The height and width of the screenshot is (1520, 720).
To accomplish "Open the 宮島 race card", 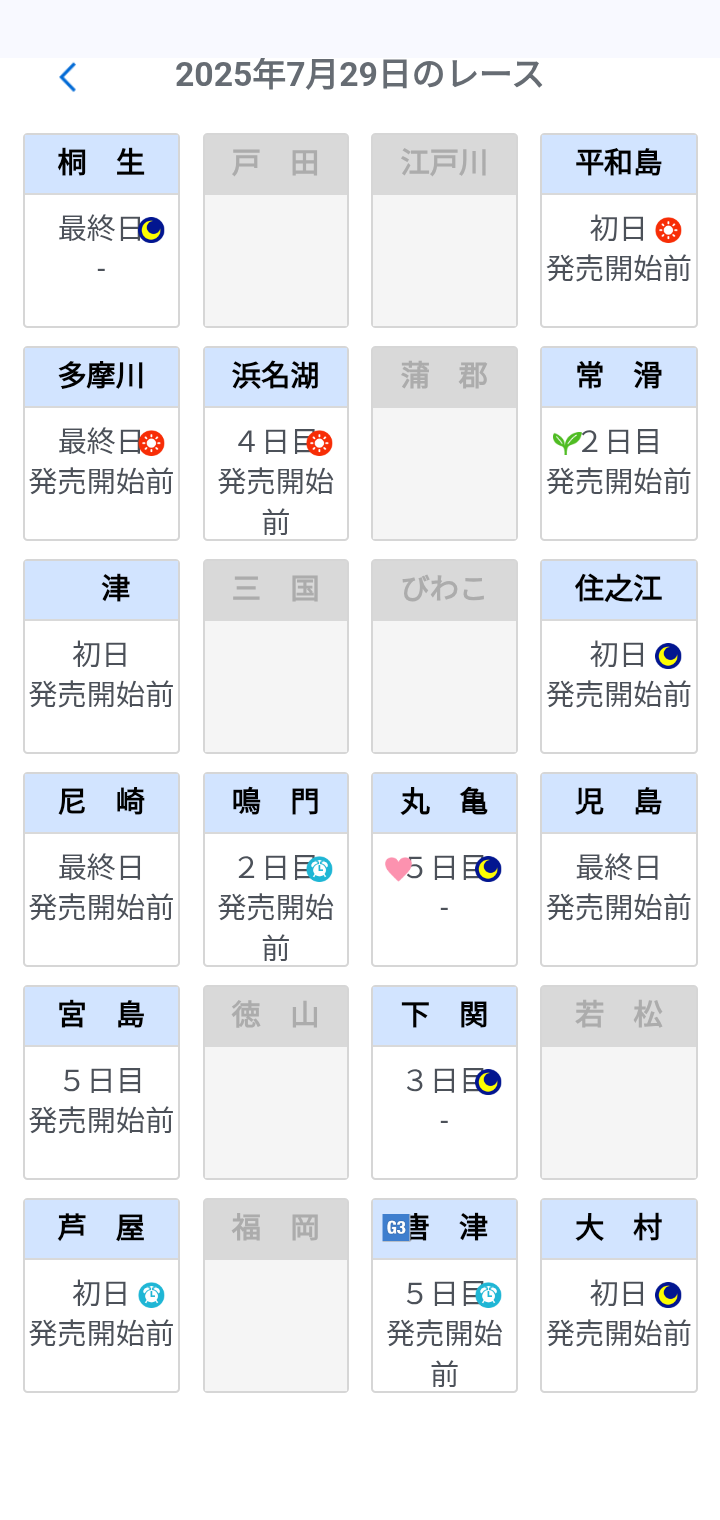I will coord(101,1082).
